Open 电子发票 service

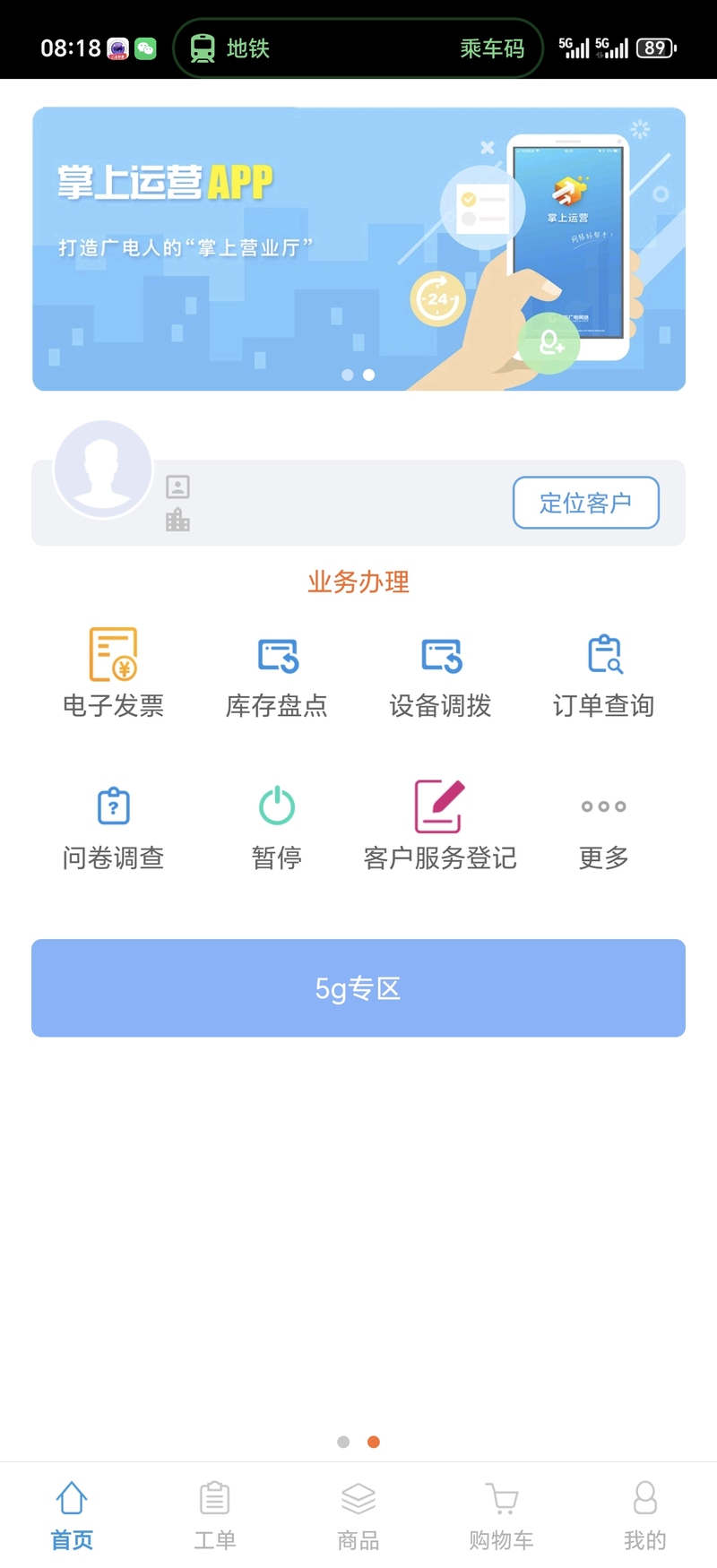coord(113,672)
